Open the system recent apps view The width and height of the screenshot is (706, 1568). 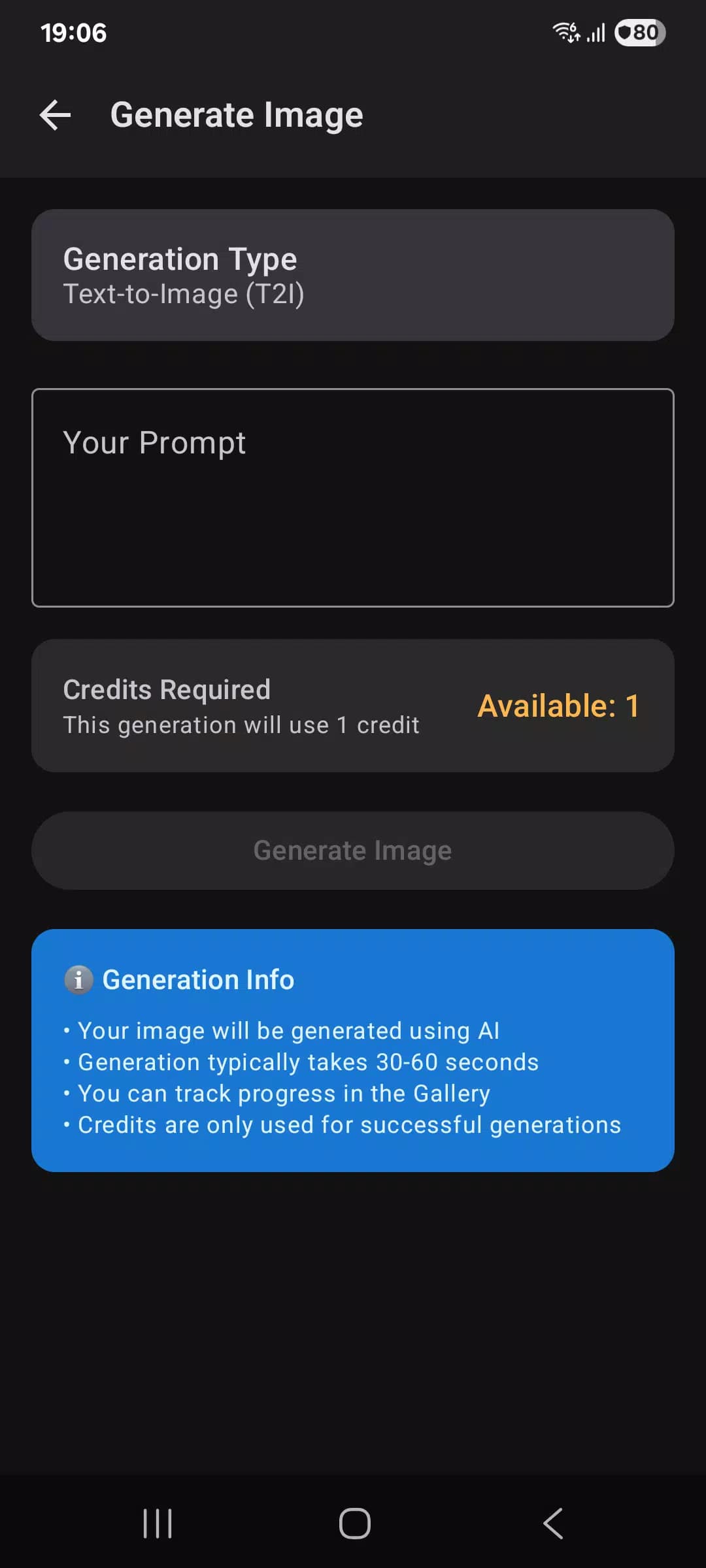(x=158, y=1524)
